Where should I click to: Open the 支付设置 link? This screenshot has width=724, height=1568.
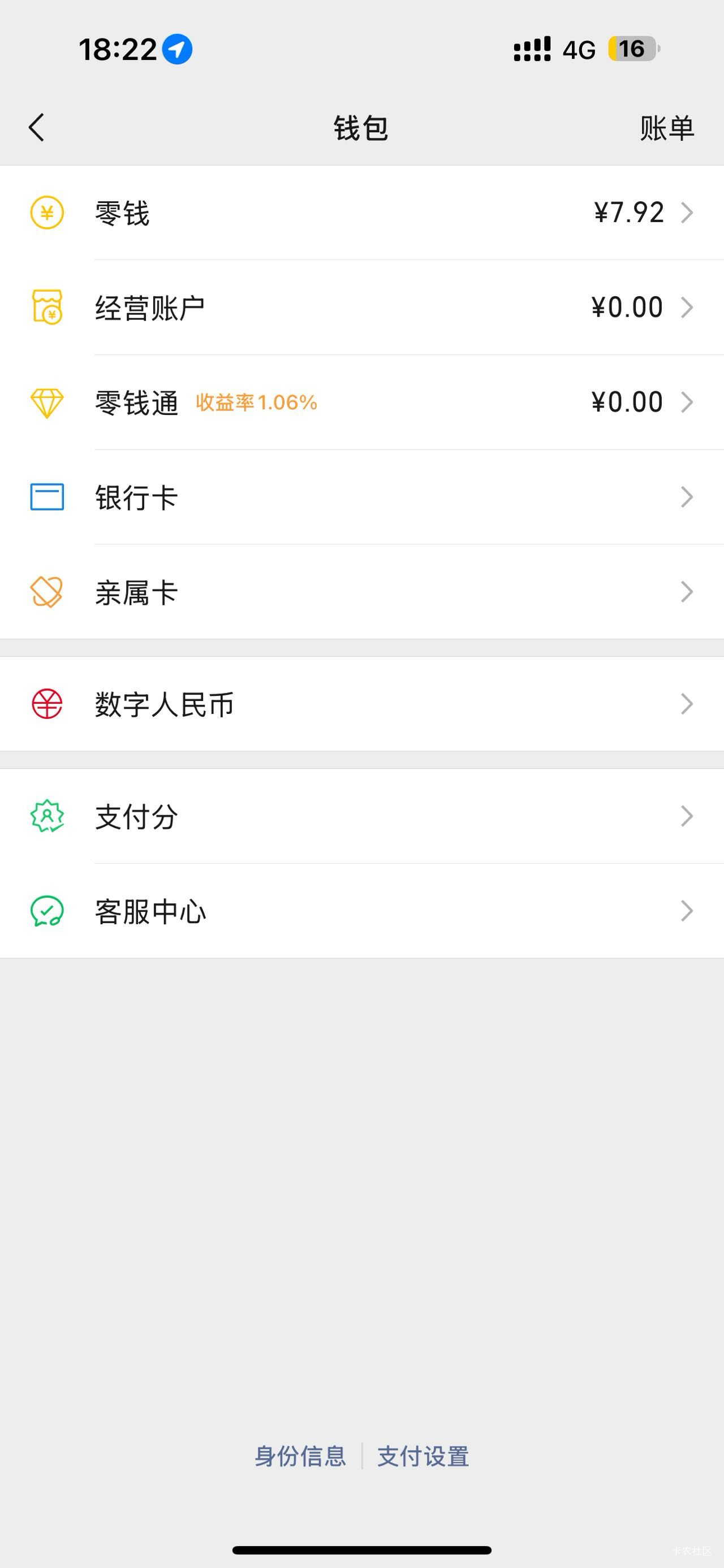pos(423,1457)
